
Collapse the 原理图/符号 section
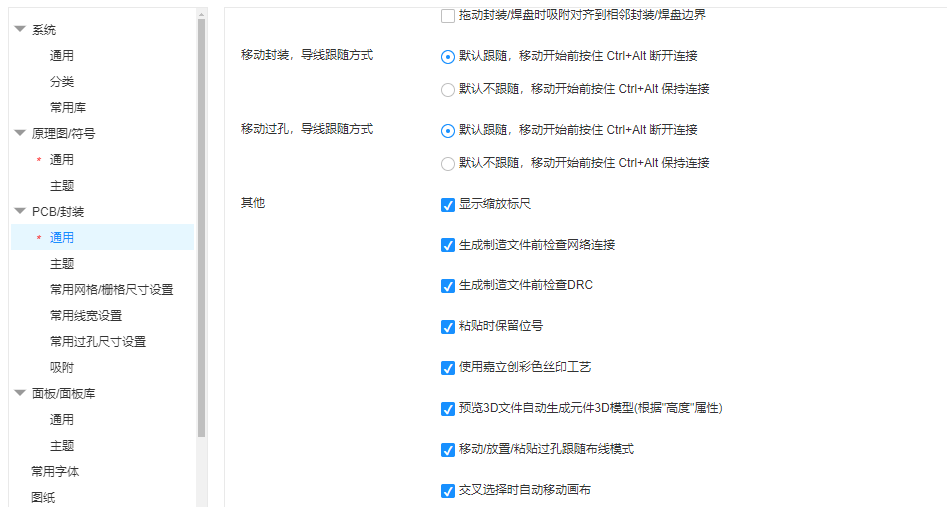pos(20,134)
